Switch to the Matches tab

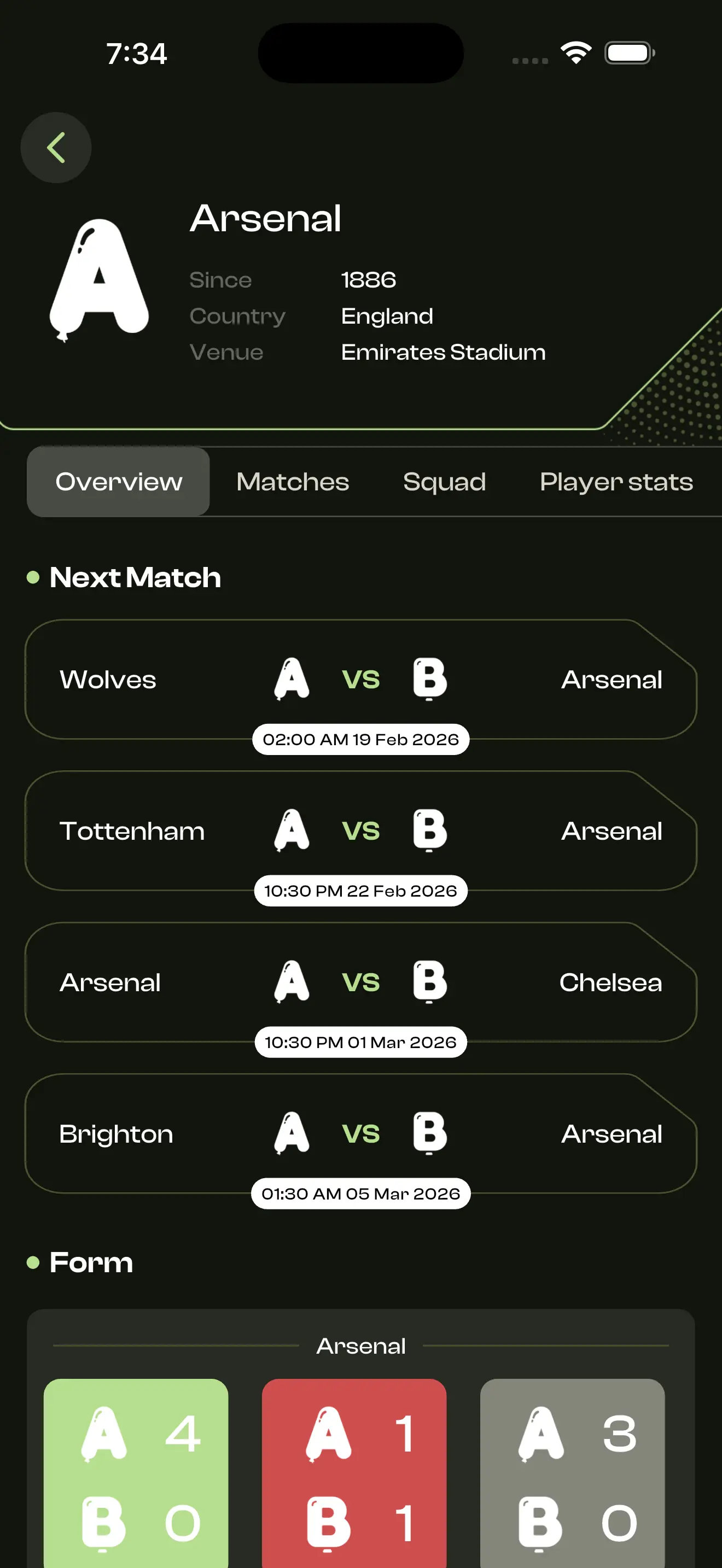[x=292, y=482]
